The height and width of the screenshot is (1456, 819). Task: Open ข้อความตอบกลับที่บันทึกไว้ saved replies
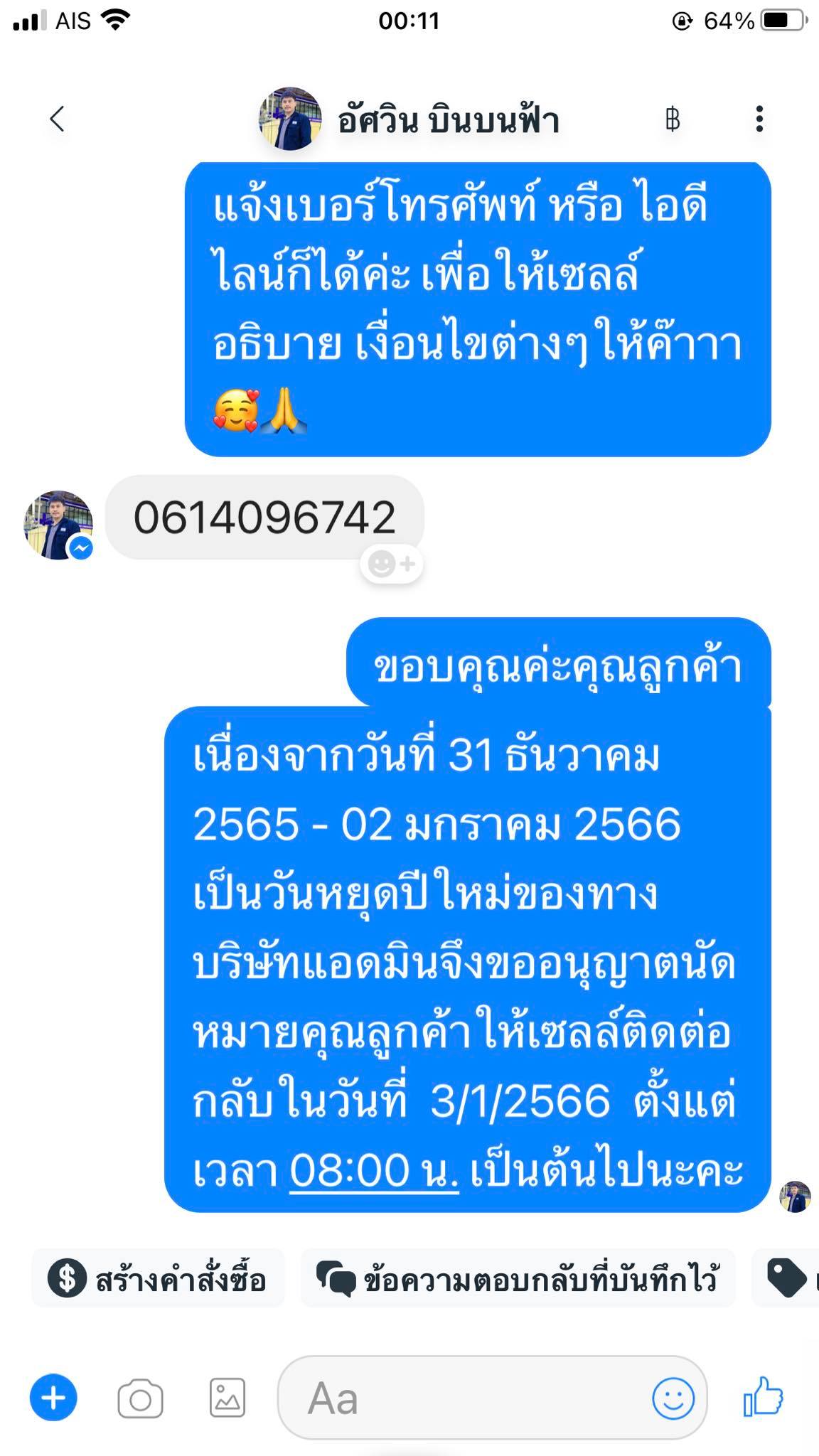[518, 1279]
